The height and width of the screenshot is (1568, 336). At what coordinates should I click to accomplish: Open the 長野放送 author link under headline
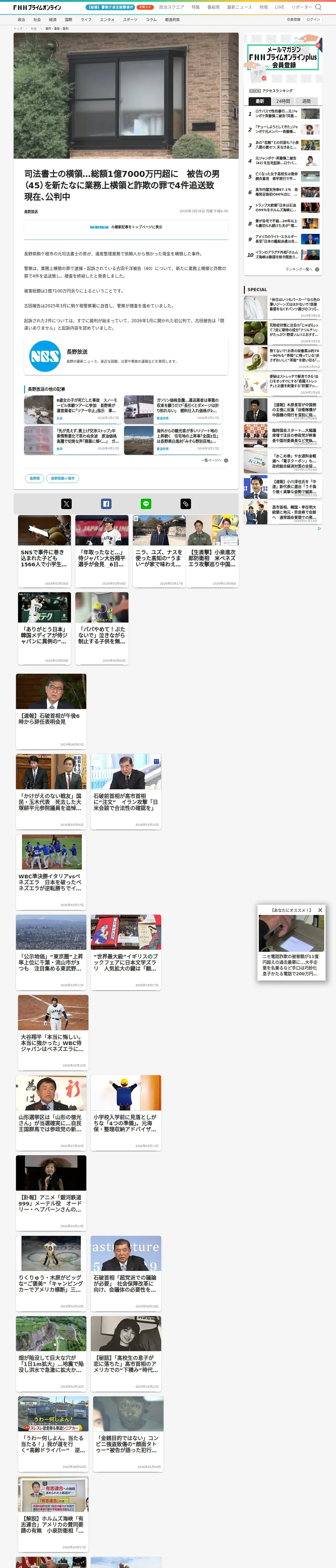tap(31, 211)
